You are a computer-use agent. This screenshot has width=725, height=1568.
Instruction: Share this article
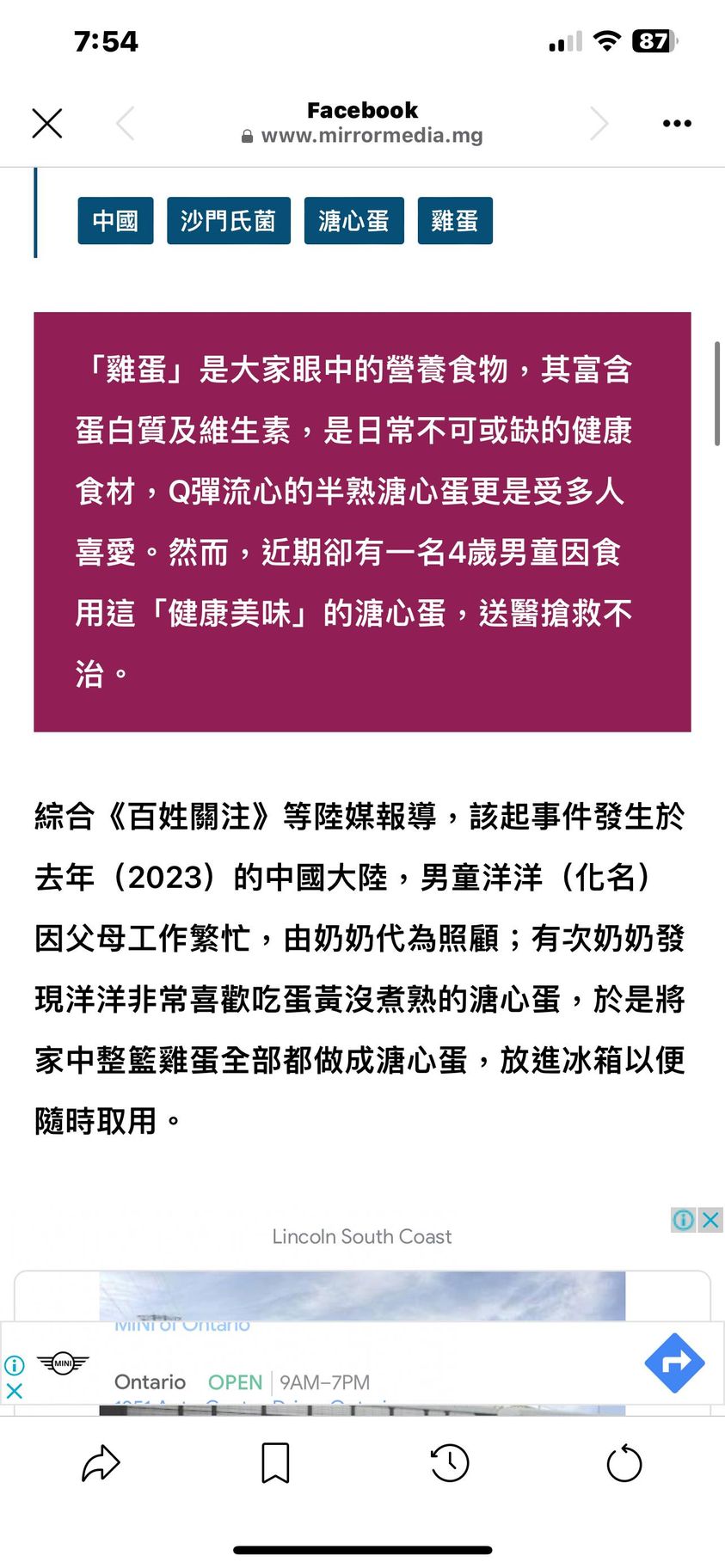(x=101, y=1462)
